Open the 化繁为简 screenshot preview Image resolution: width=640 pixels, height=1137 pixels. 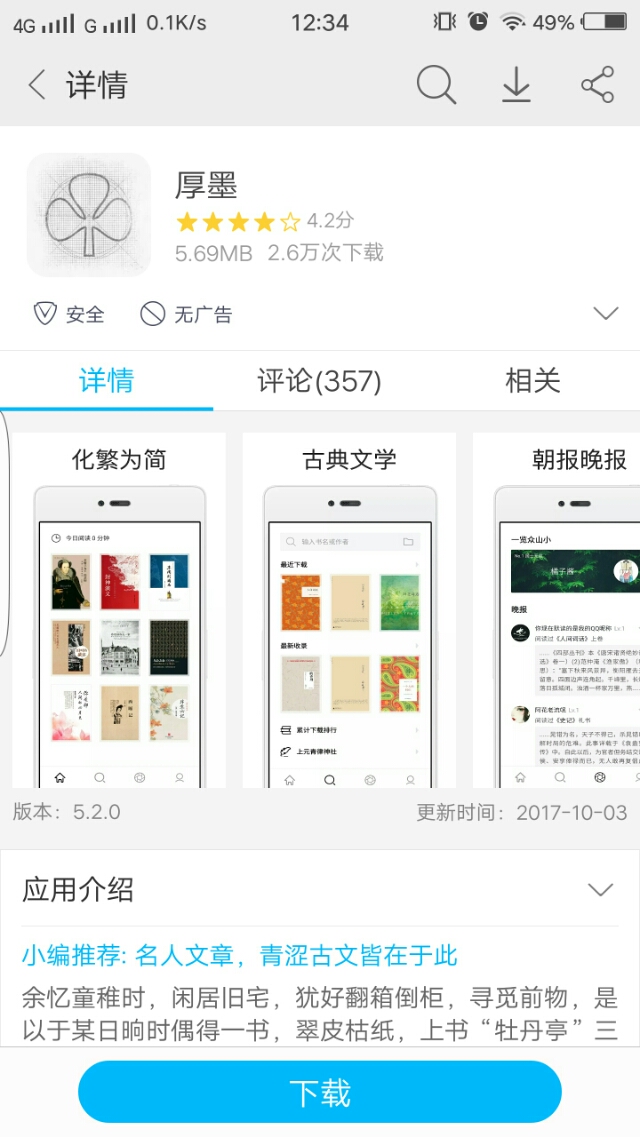119,610
